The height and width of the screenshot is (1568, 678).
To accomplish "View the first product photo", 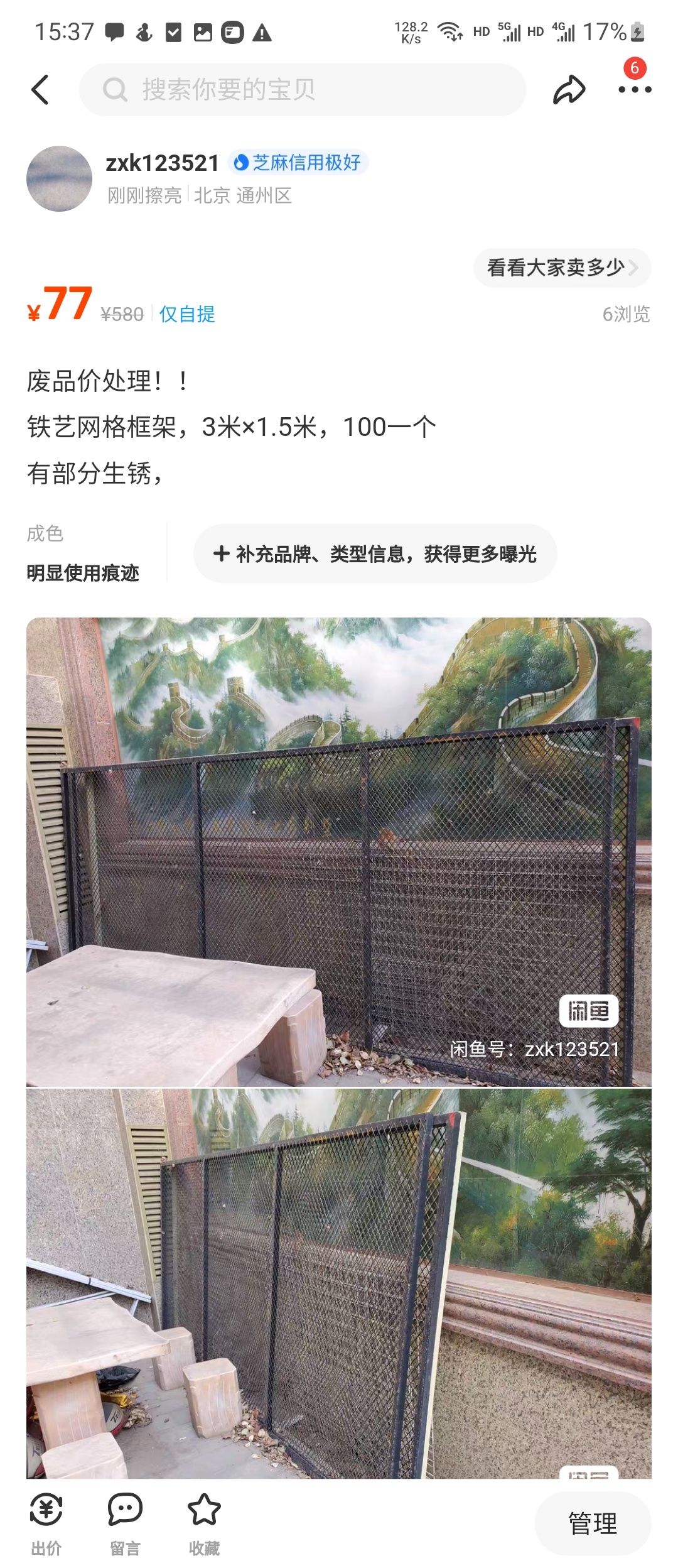I will tap(338, 851).
